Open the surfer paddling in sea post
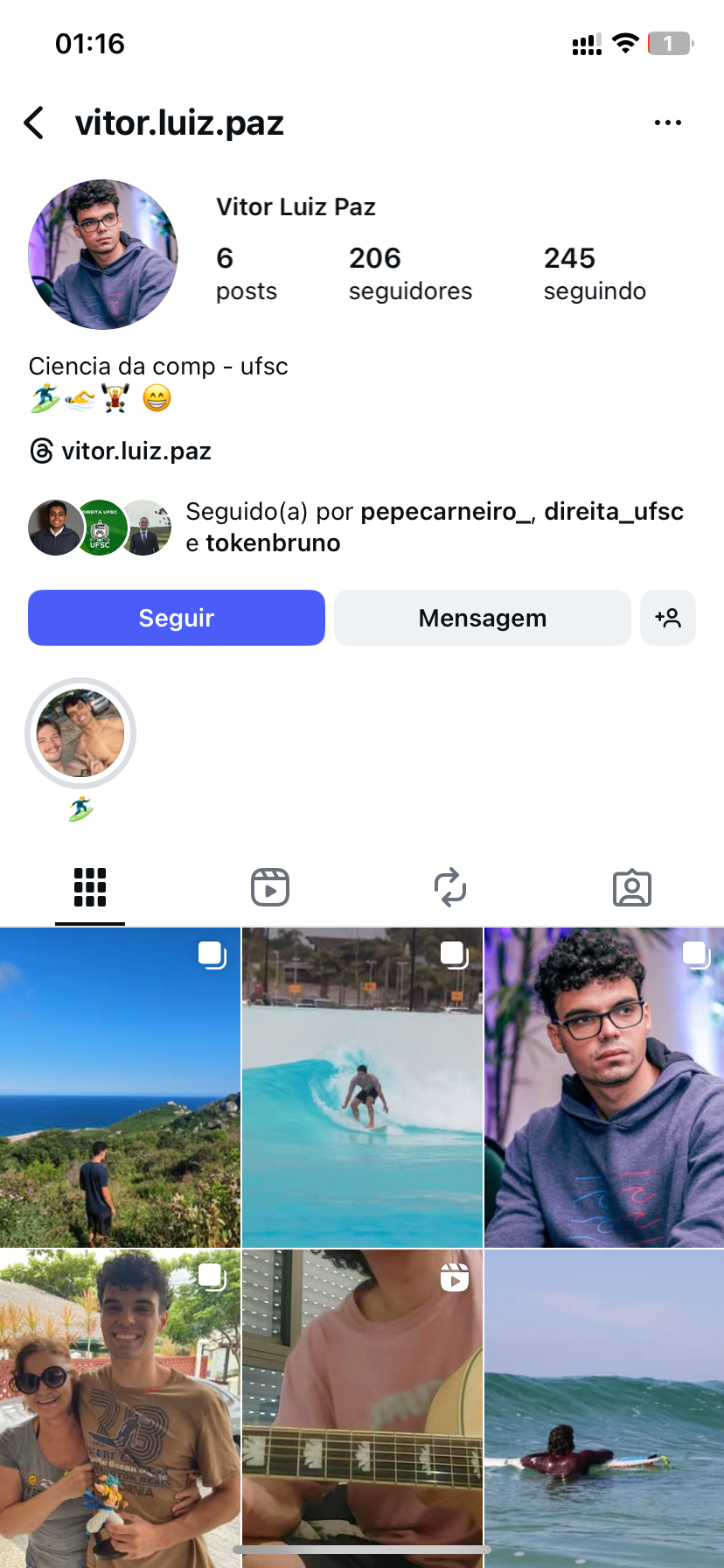 tap(604, 1400)
